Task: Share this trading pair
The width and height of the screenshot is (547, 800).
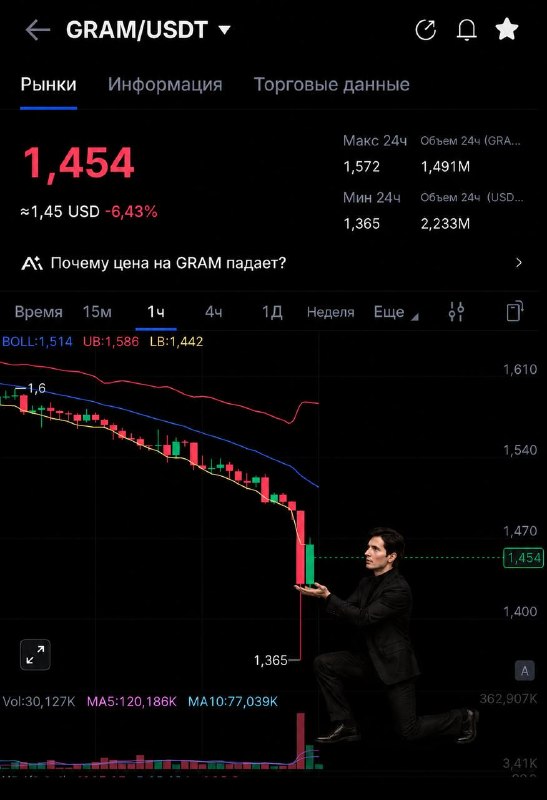Action: (426, 30)
